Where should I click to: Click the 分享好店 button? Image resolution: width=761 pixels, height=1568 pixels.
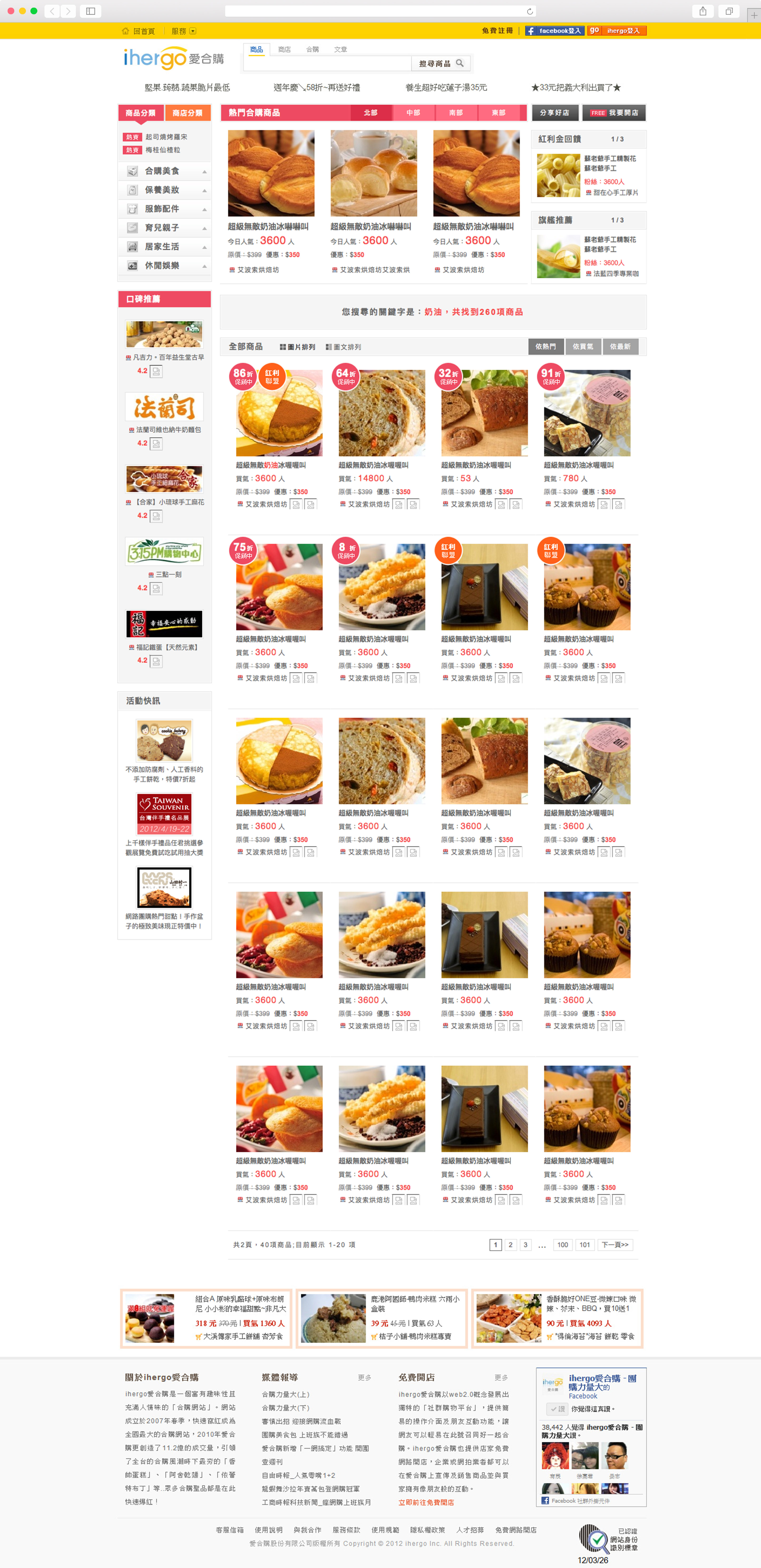pyautogui.click(x=554, y=112)
